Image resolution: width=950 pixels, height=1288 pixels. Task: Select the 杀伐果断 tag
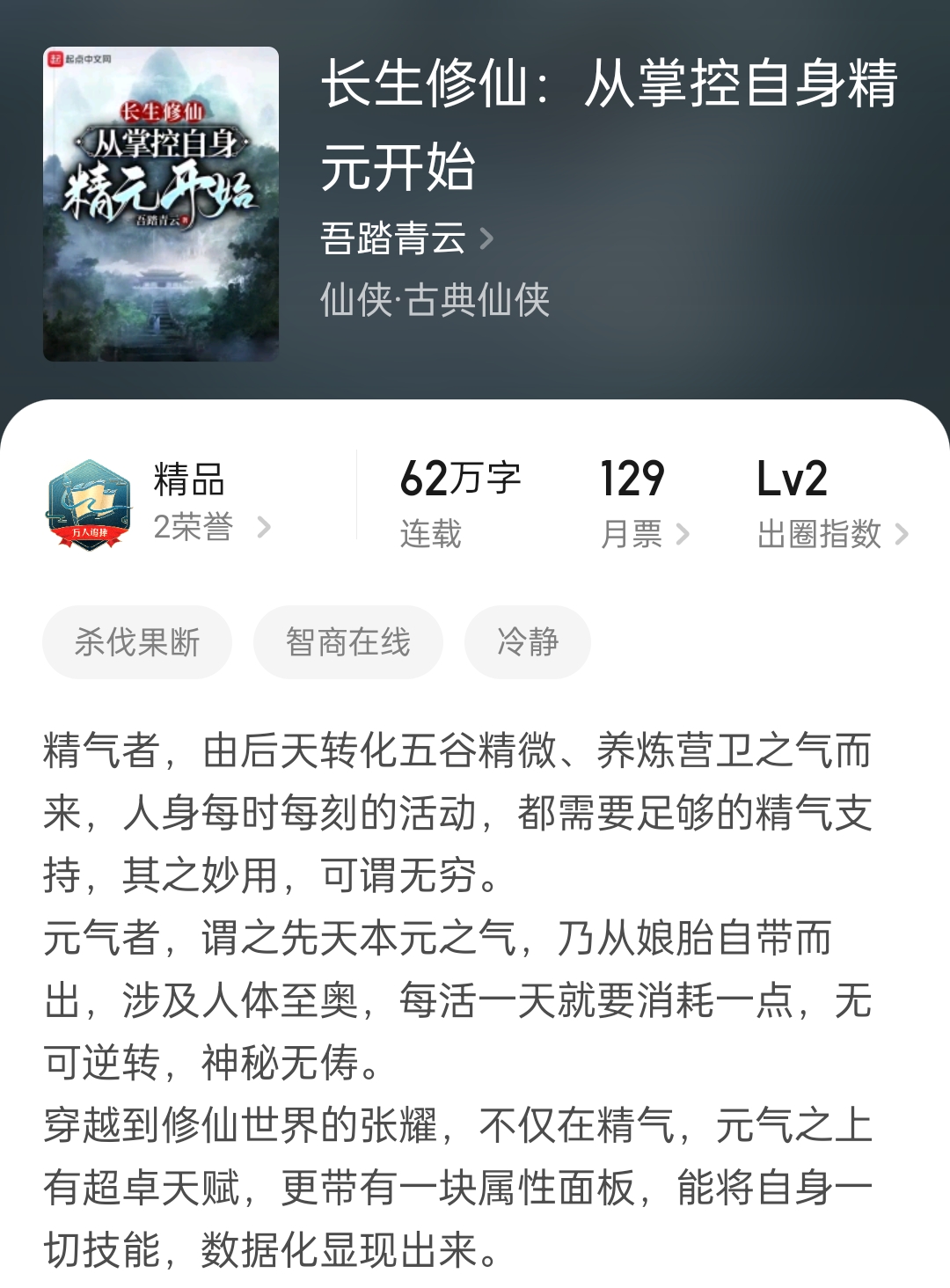coord(137,642)
